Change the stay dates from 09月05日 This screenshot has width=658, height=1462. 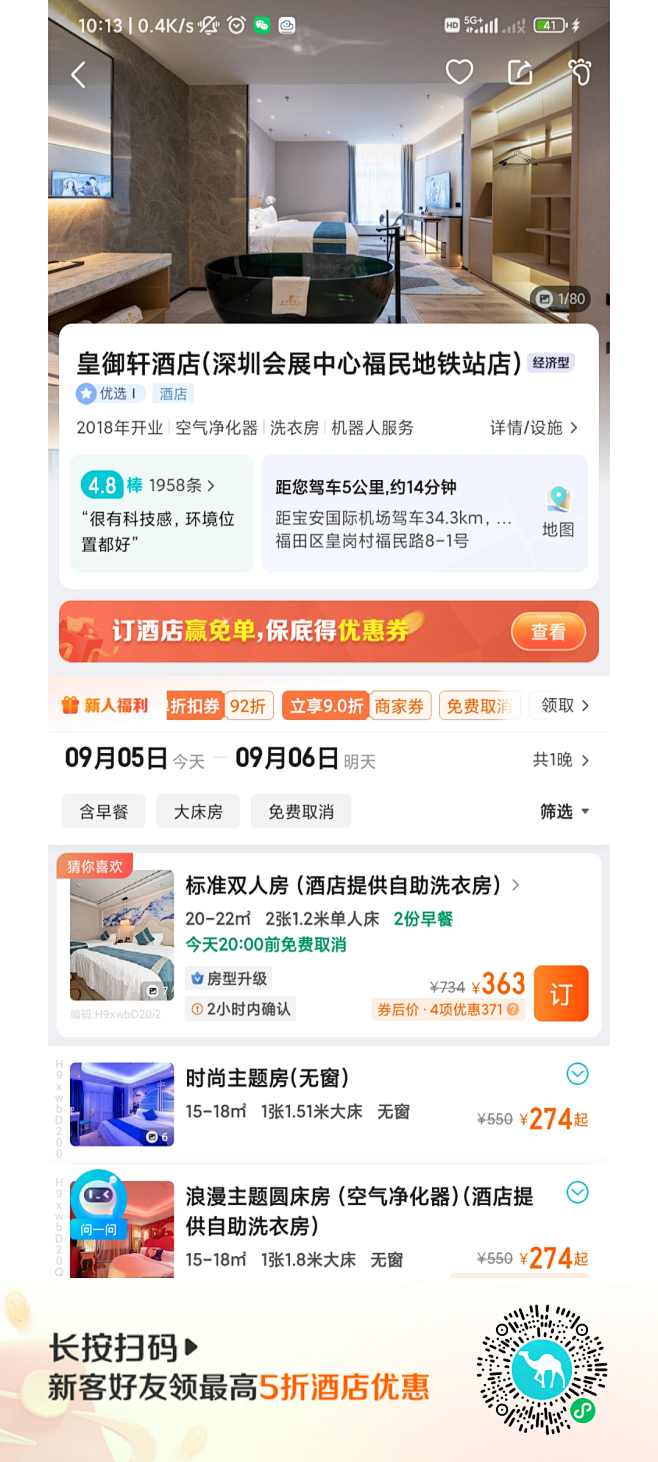click(x=116, y=759)
